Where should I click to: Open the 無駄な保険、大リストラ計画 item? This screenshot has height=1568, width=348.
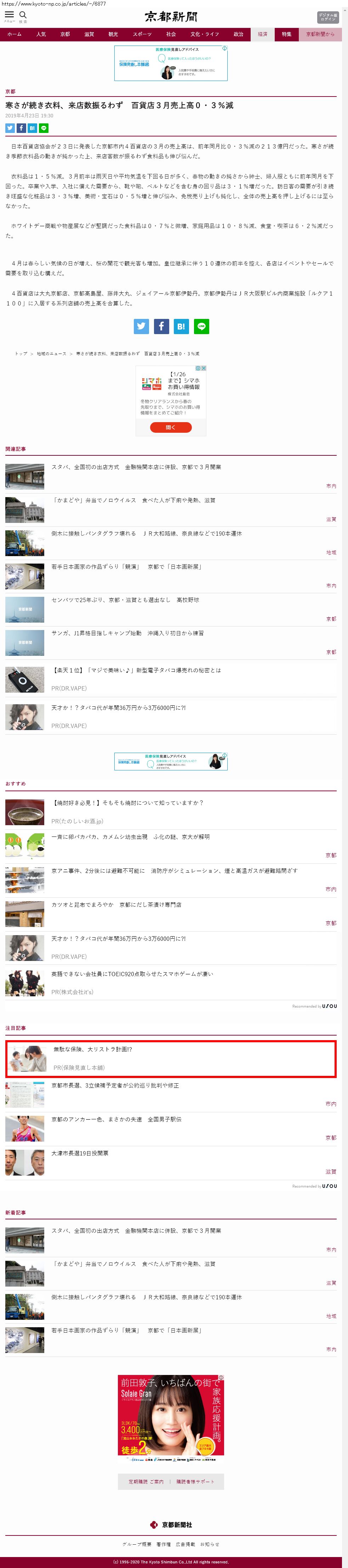(x=93, y=1049)
